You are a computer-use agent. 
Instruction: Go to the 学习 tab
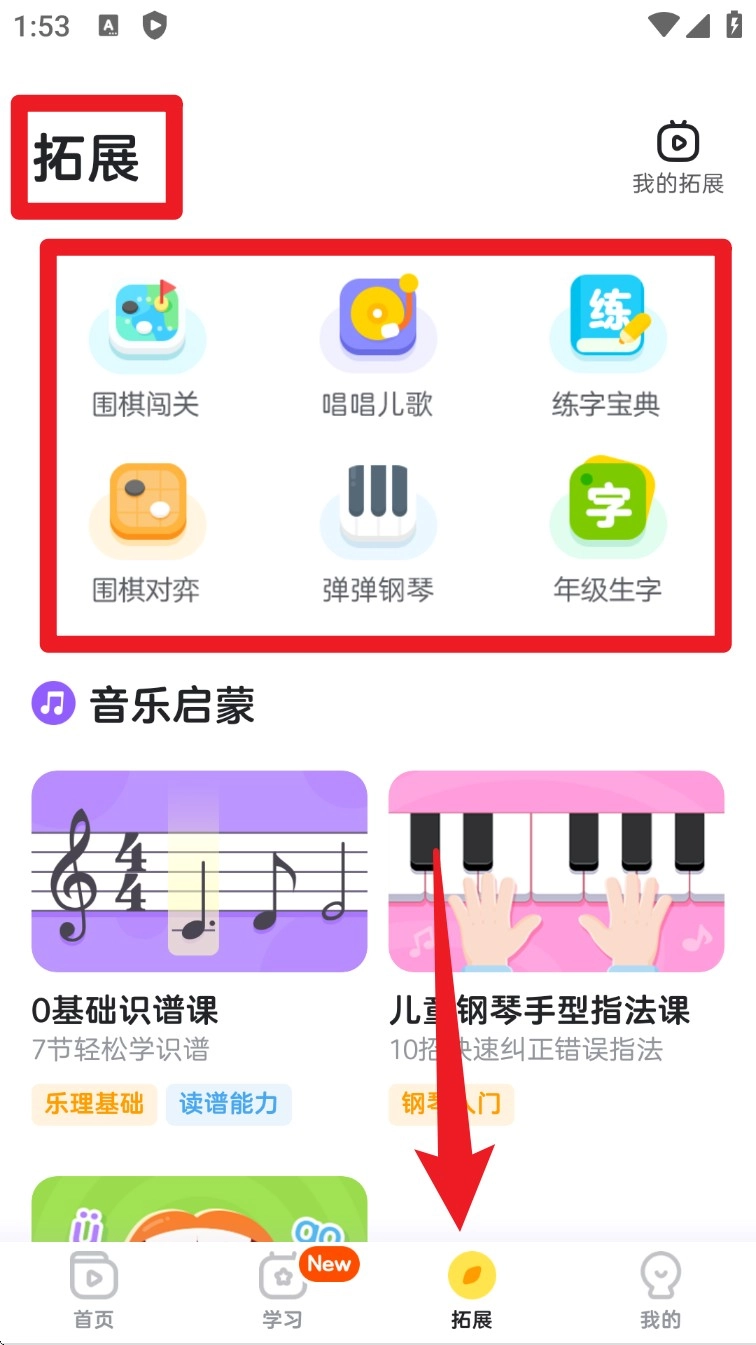(283, 1290)
